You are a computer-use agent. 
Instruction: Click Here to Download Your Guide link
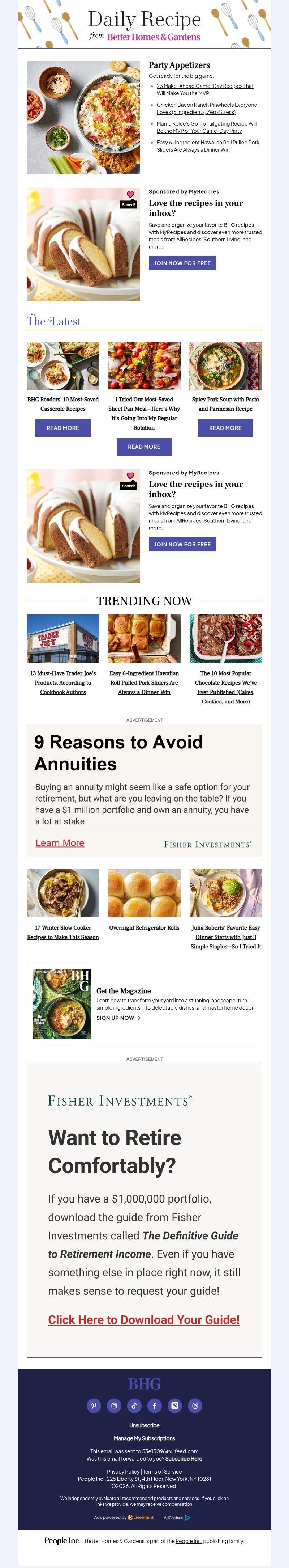point(143,1320)
